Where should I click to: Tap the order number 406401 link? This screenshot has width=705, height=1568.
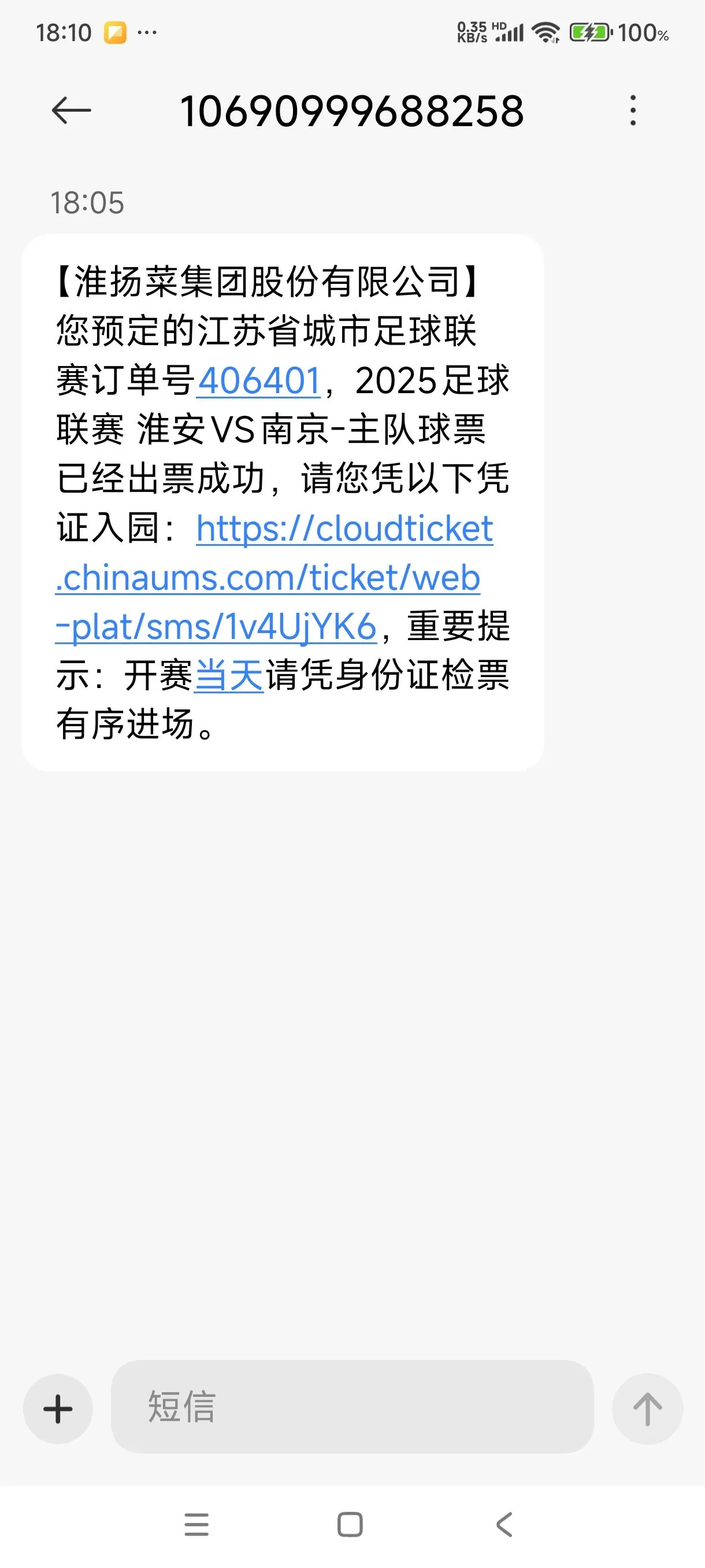[x=258, y=381]
